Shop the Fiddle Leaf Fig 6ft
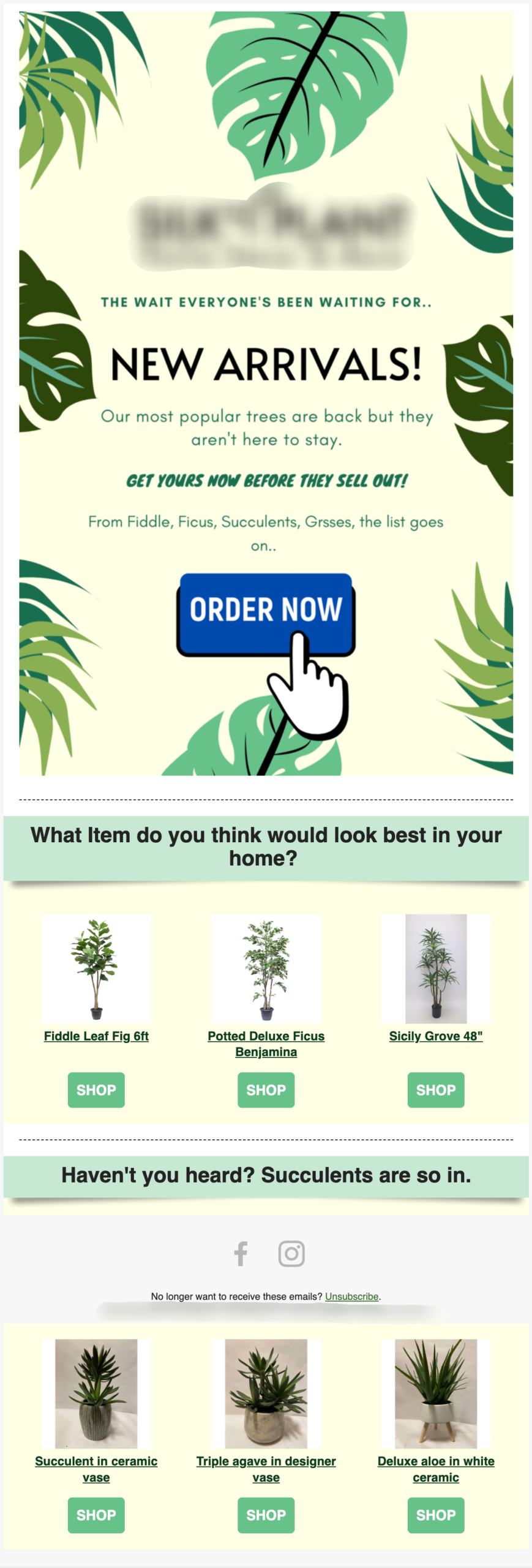Screen dimensions: 532x1568 tap(96, 1090)
